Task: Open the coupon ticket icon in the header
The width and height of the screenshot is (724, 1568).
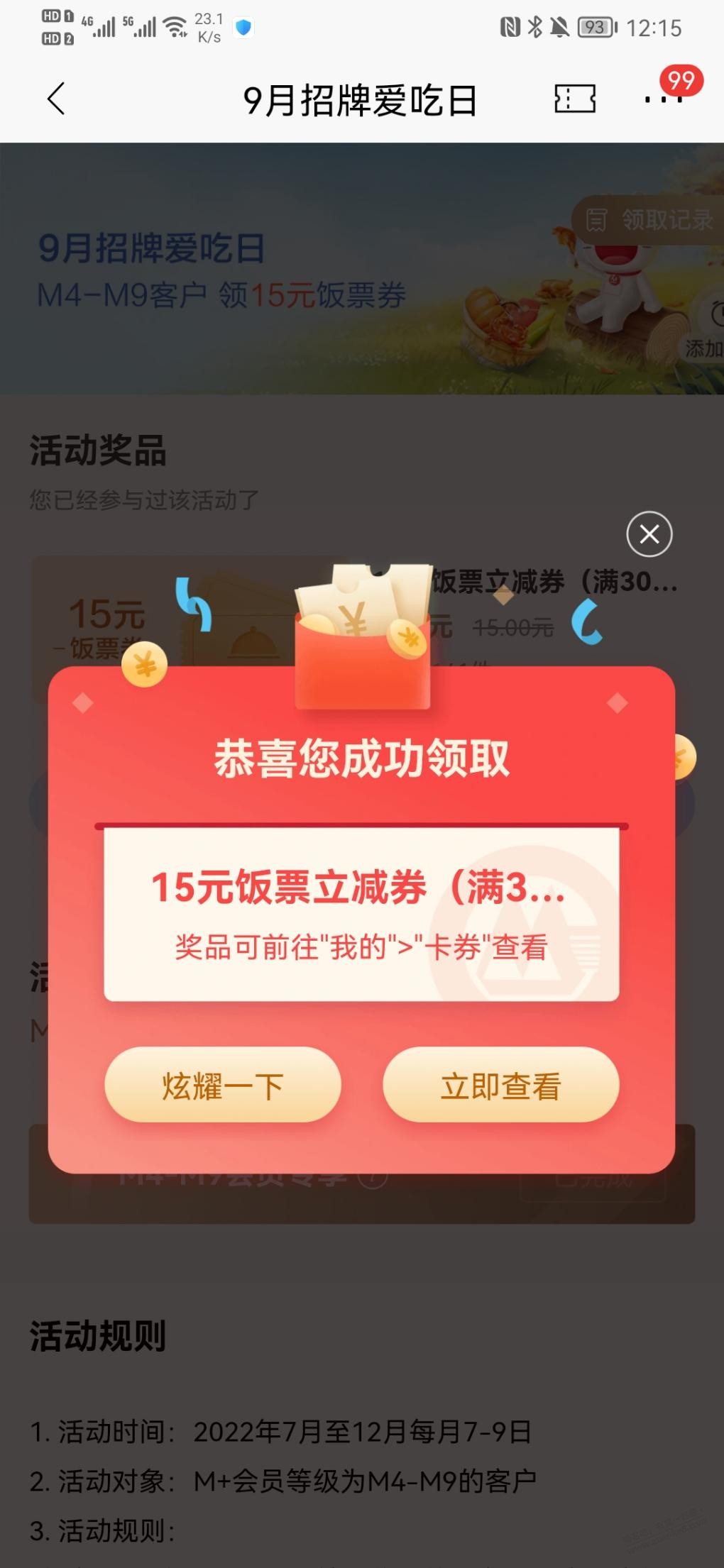Action: [x=574, y=99]
